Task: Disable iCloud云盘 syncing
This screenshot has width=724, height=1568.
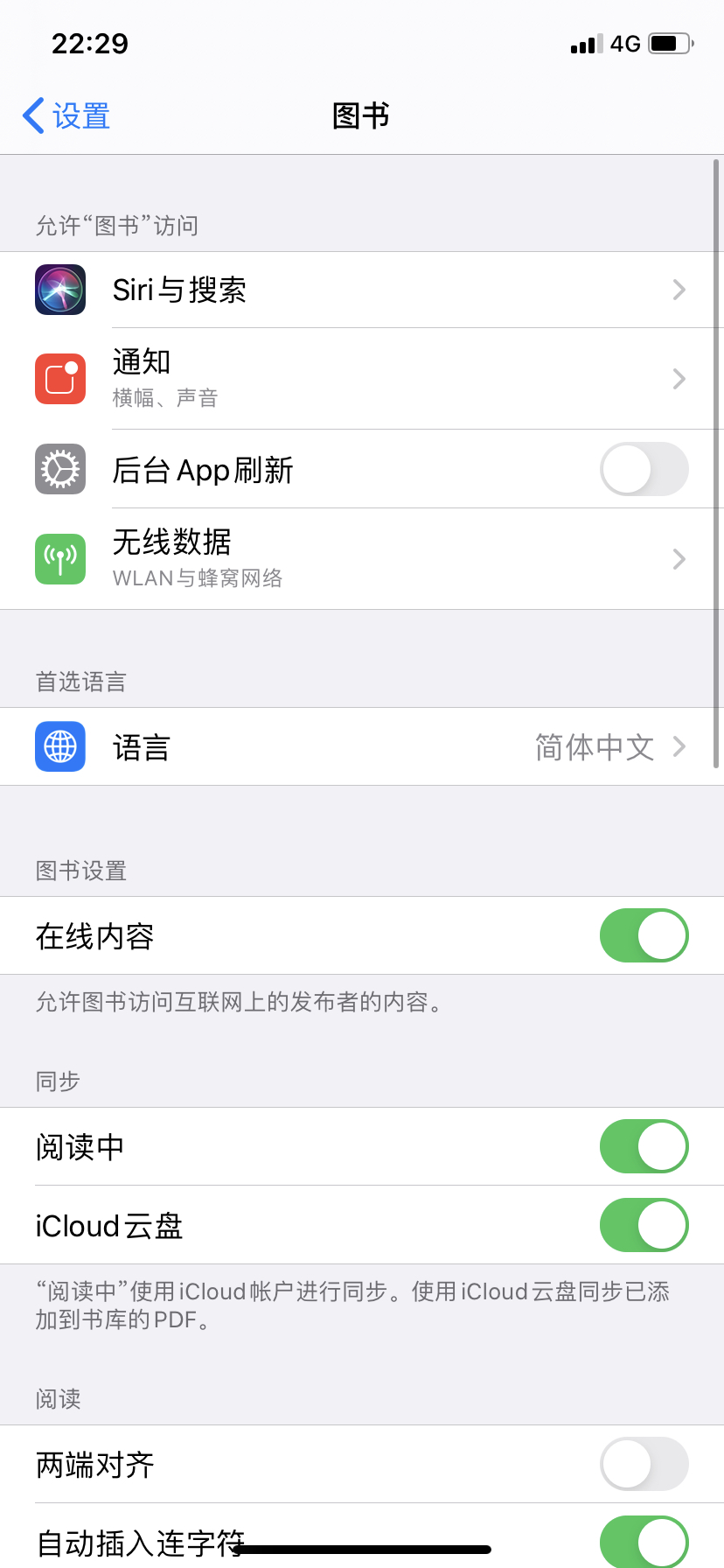Action: coord(644,1225)
